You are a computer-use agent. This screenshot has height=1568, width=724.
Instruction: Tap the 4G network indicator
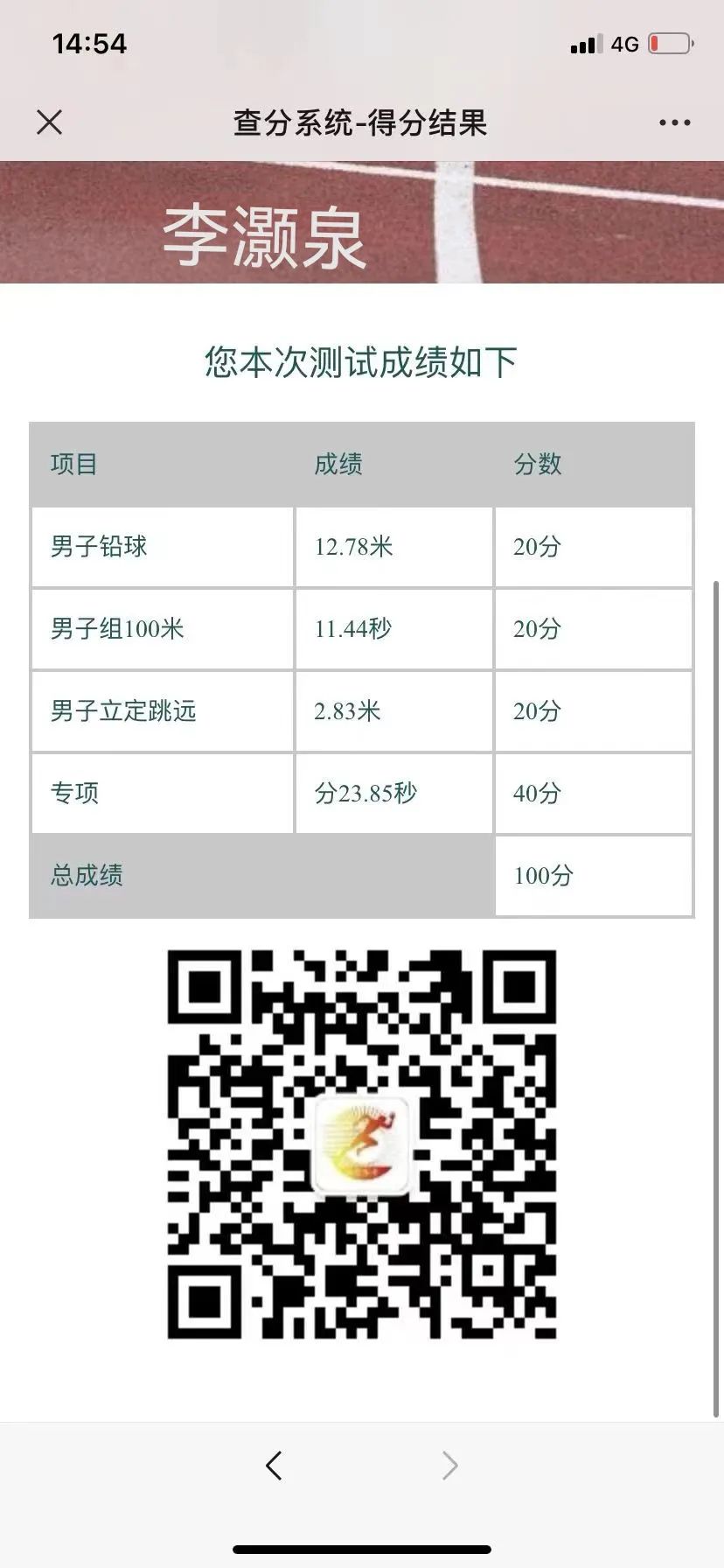623,43
